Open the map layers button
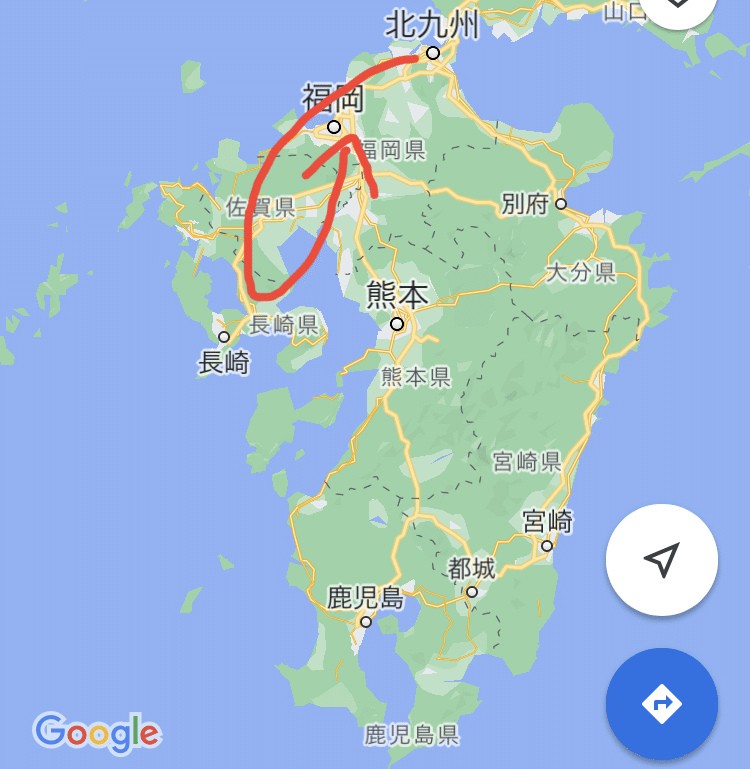This screenshot has width=750, height=769. (681, 8)
